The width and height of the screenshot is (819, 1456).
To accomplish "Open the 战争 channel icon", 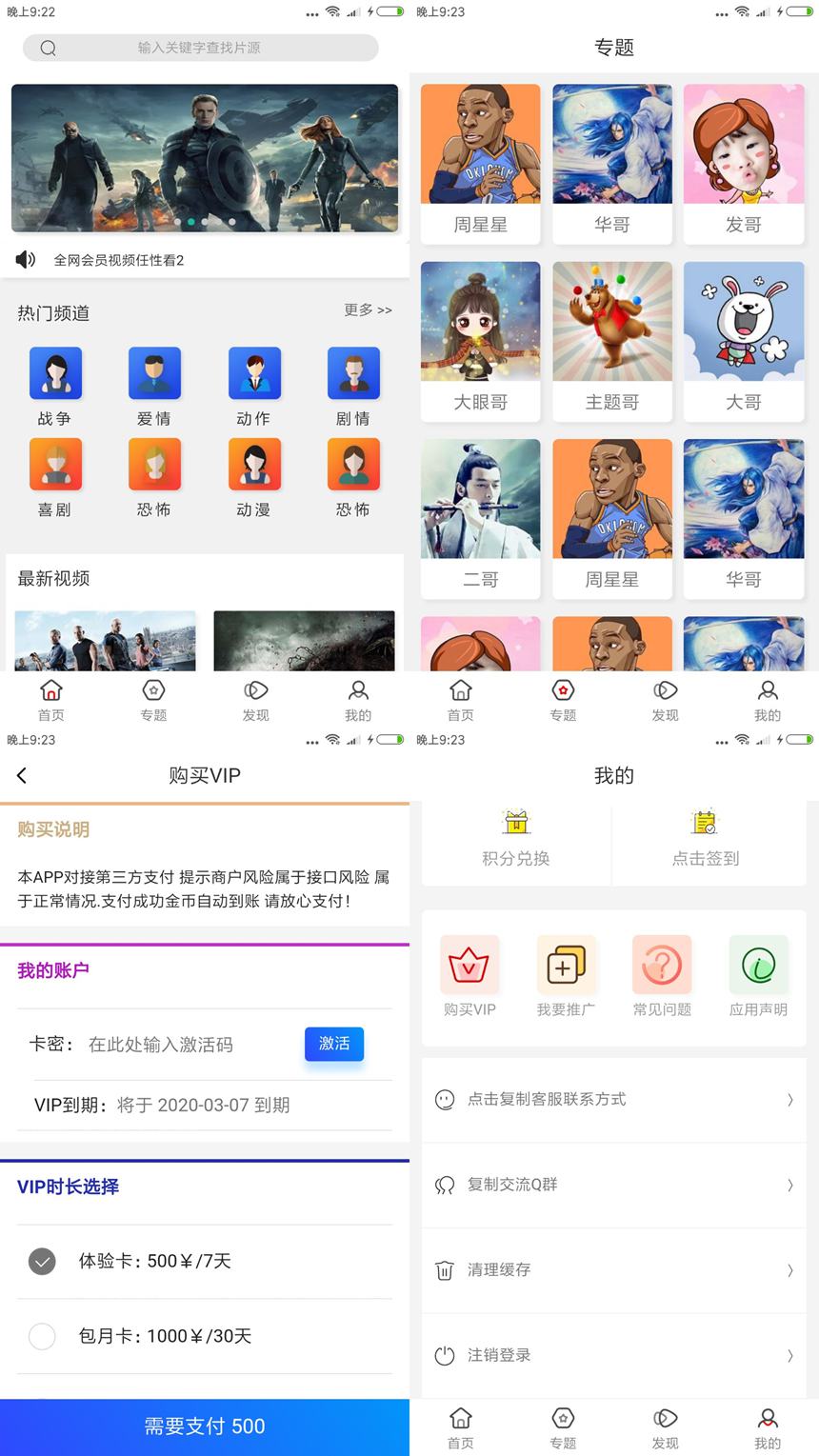I will pyautogui.click(x=54, y=372).
